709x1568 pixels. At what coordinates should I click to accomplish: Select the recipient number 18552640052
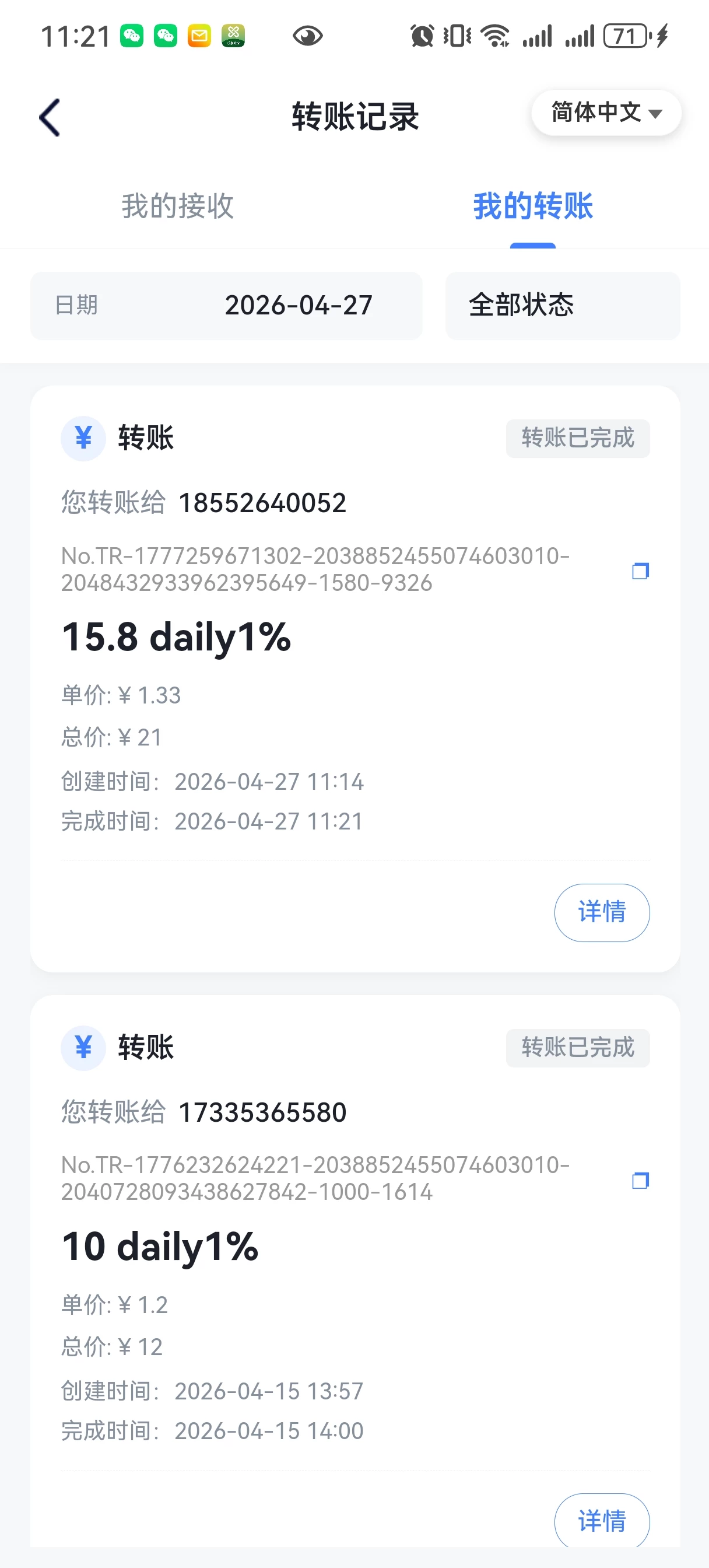click(264, 502)
